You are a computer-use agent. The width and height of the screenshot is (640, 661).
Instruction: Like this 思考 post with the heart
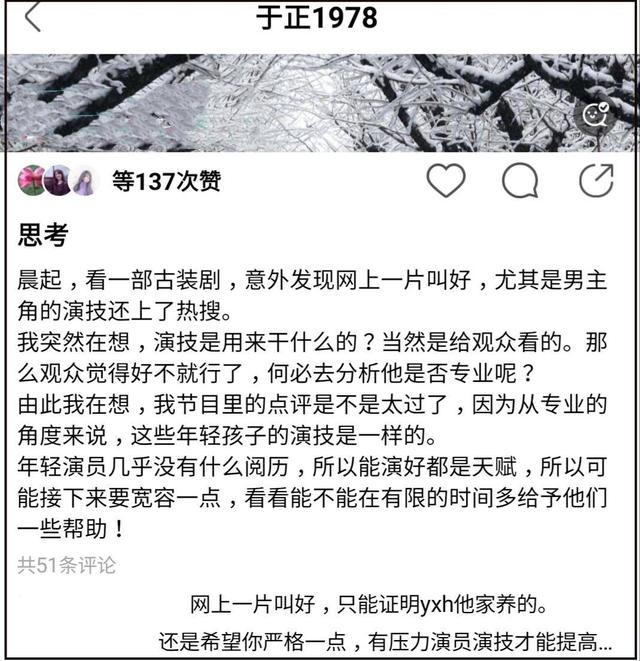click(446, 181)
